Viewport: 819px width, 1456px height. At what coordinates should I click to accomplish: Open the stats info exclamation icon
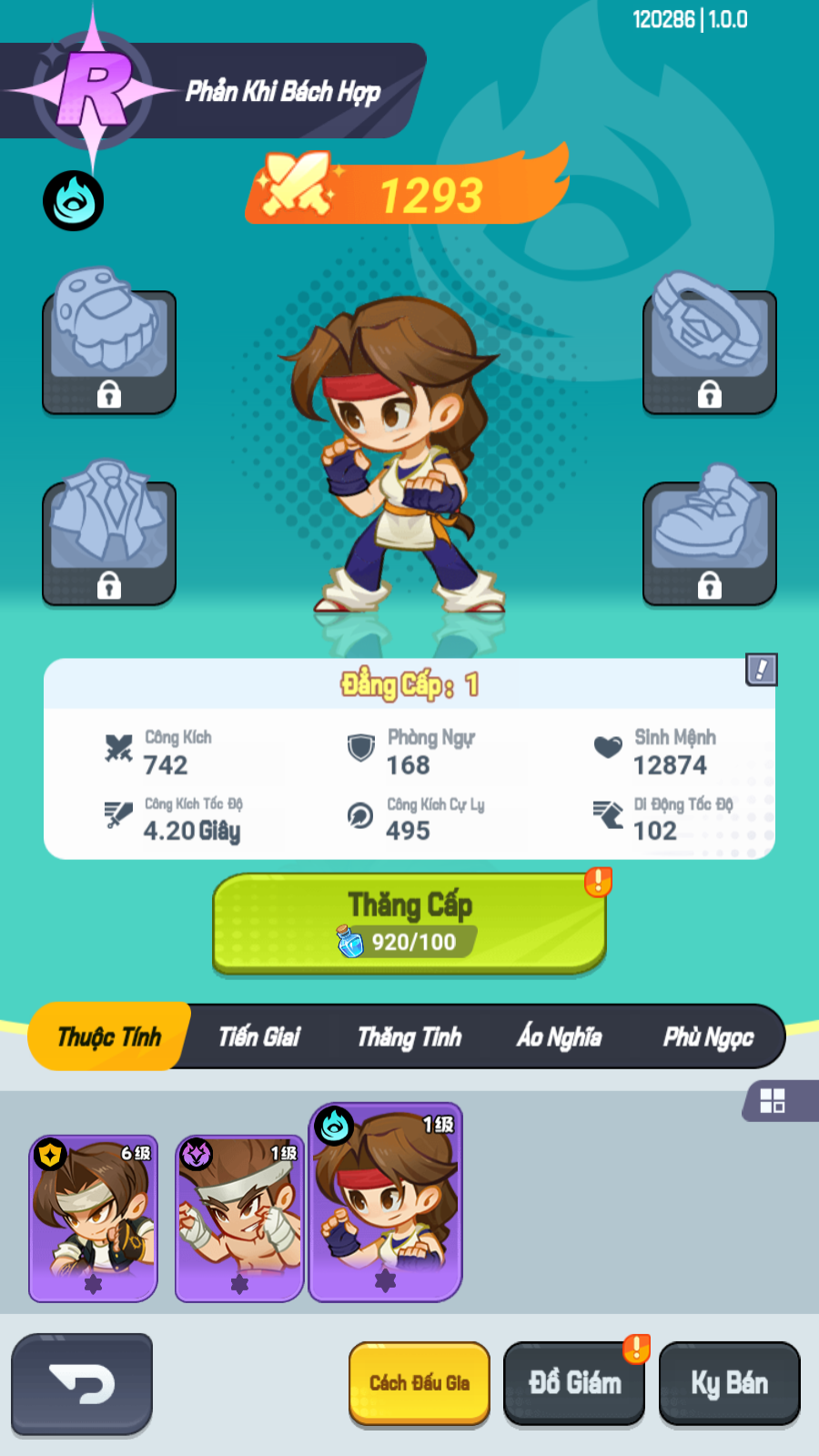coord(761,670)
